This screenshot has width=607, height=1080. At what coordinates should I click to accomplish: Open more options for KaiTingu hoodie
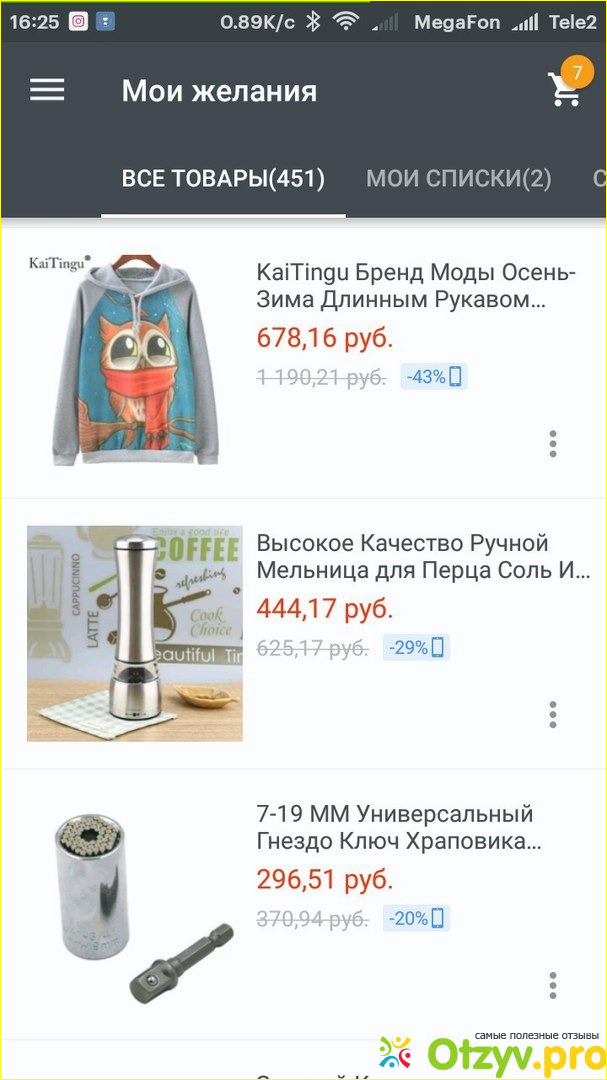552,444
